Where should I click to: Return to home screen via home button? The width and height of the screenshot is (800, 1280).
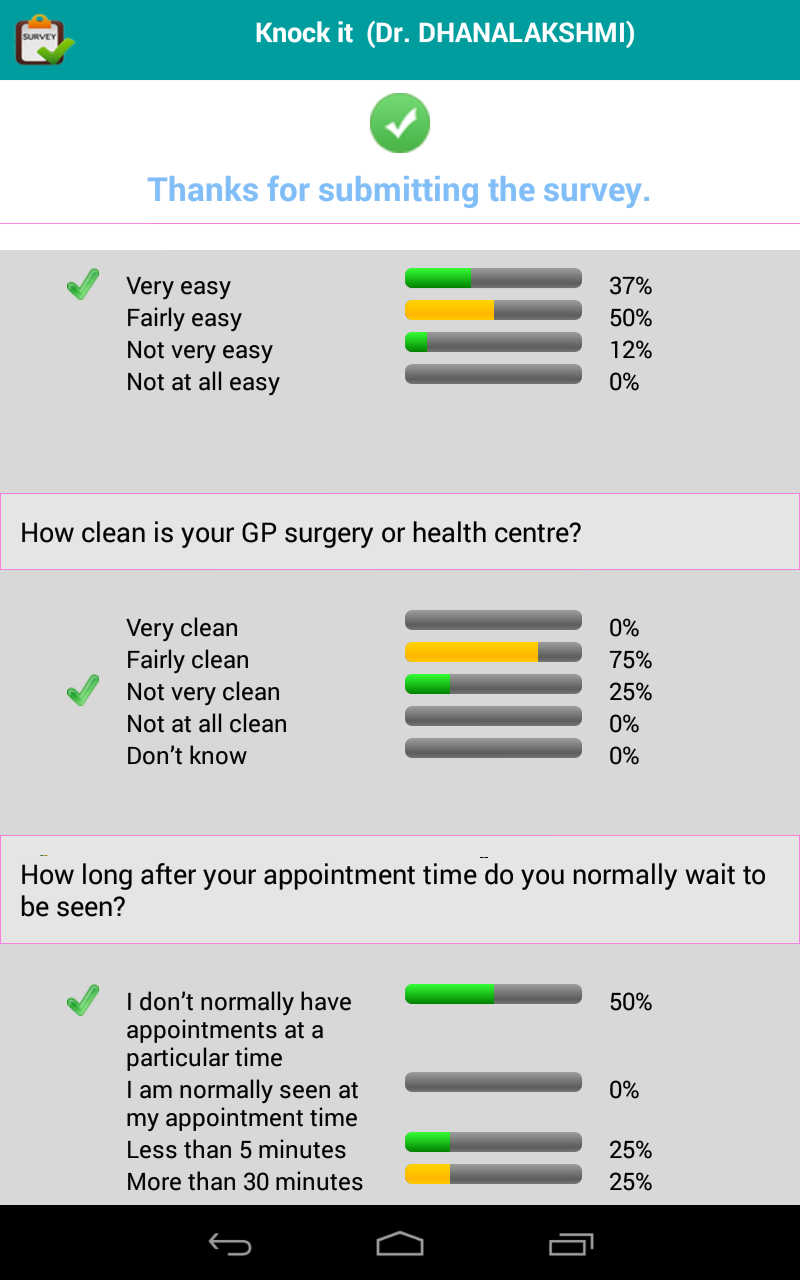click(400, 1243)
